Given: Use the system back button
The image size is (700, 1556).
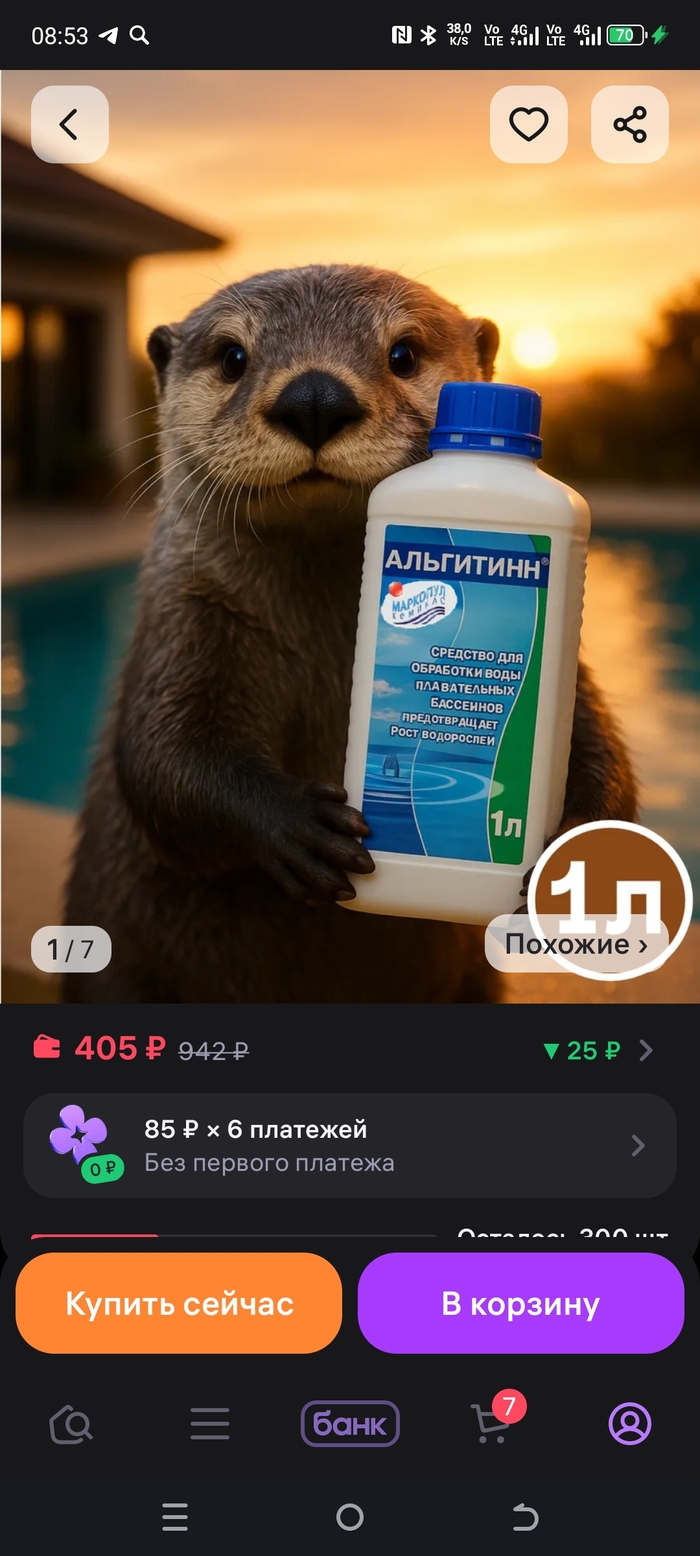Looking at the screenshot, I should click(x=525, y=1518).
